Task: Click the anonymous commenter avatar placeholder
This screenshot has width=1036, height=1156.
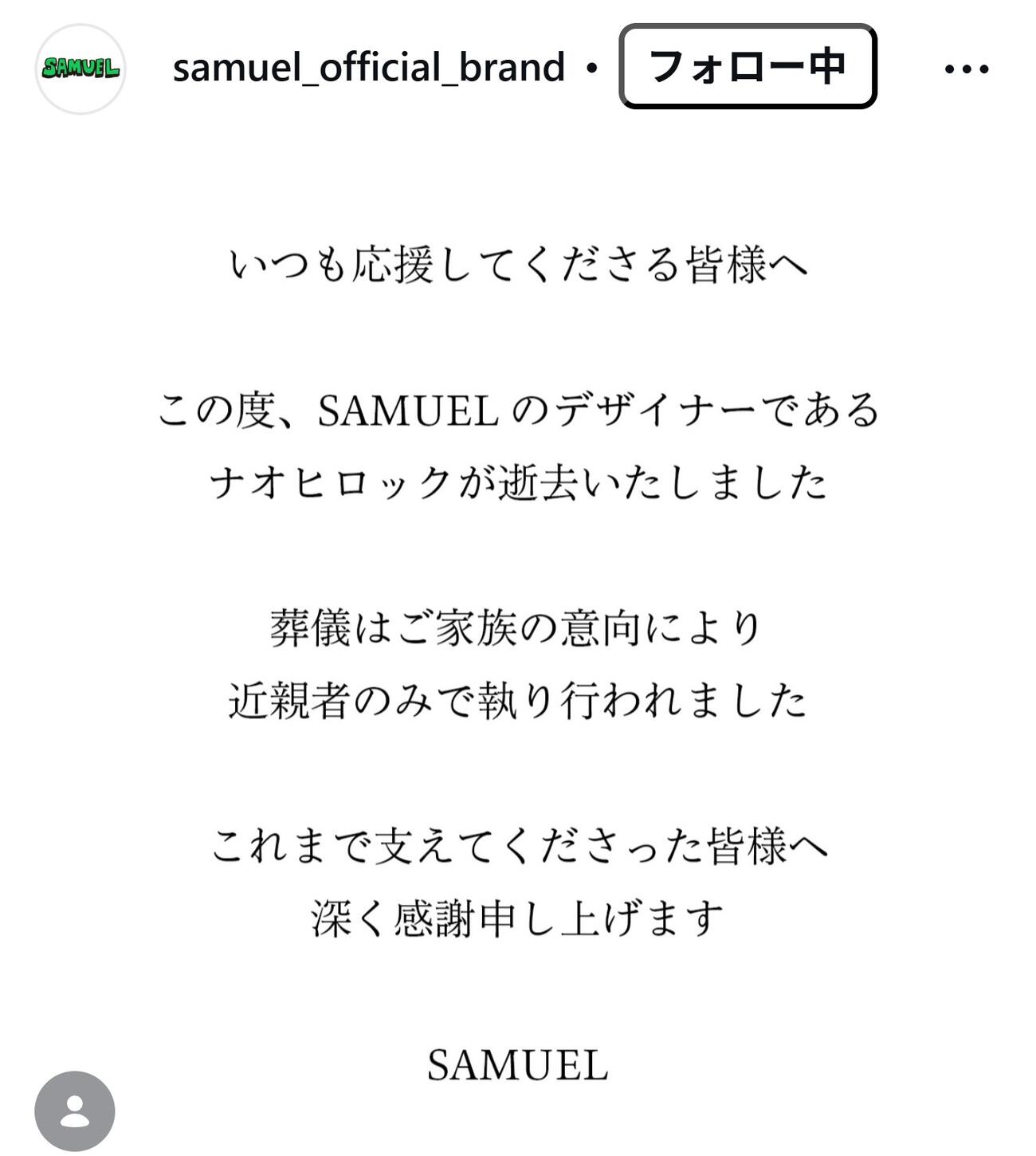Action: click(76, 1108)
